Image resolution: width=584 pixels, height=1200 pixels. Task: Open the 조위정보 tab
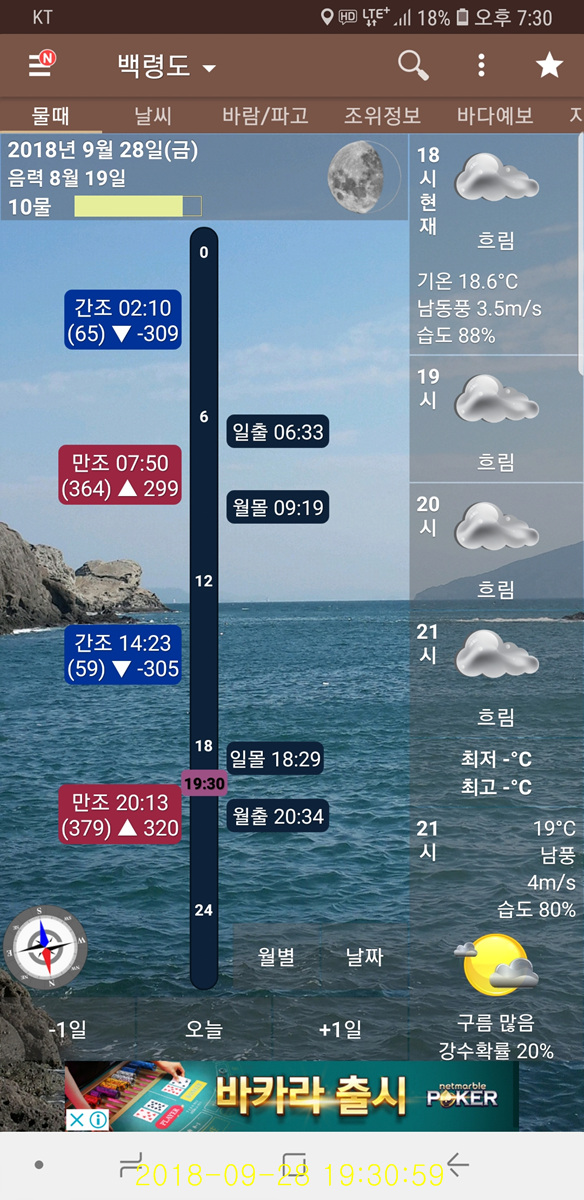pos(382,115)
